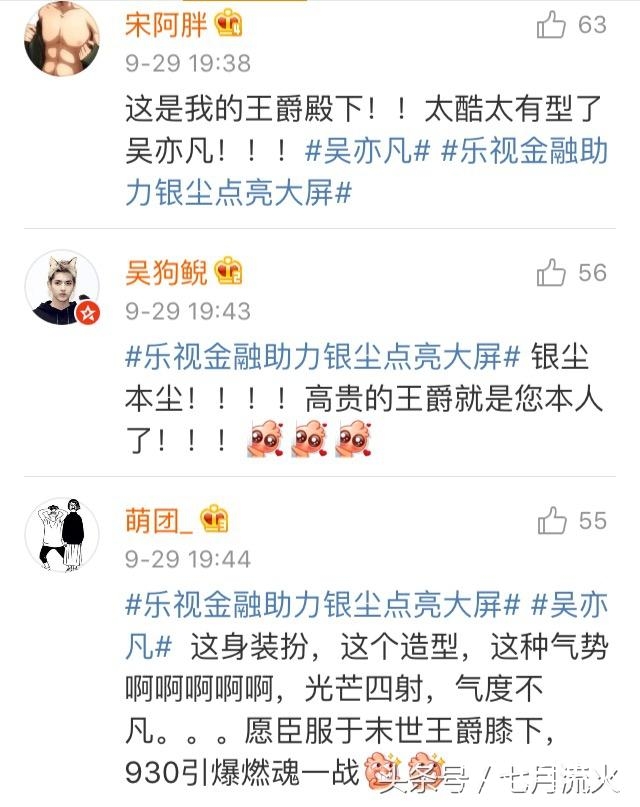
Task: Like 萌团_'s comment
Action: 552,519
